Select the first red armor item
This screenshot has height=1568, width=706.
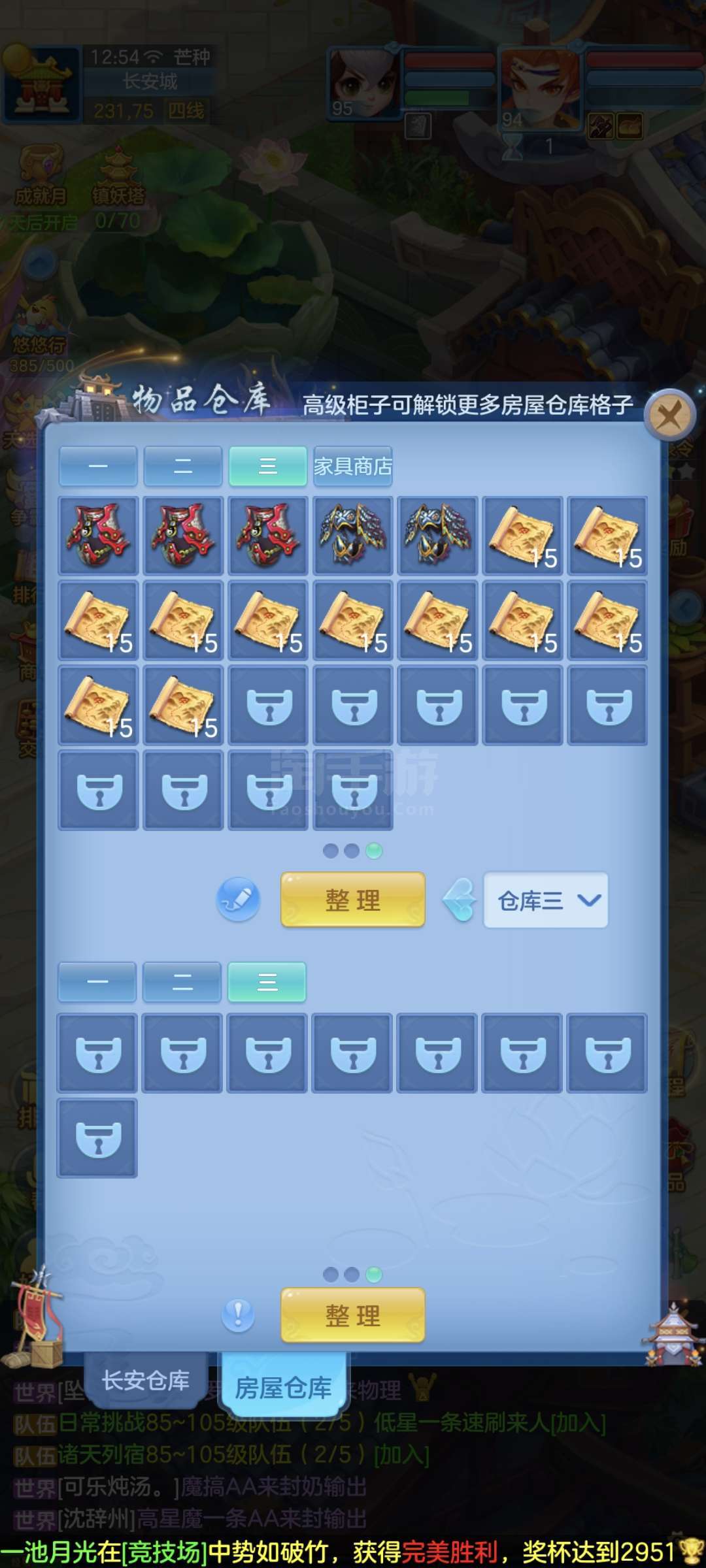coord(98,535)
